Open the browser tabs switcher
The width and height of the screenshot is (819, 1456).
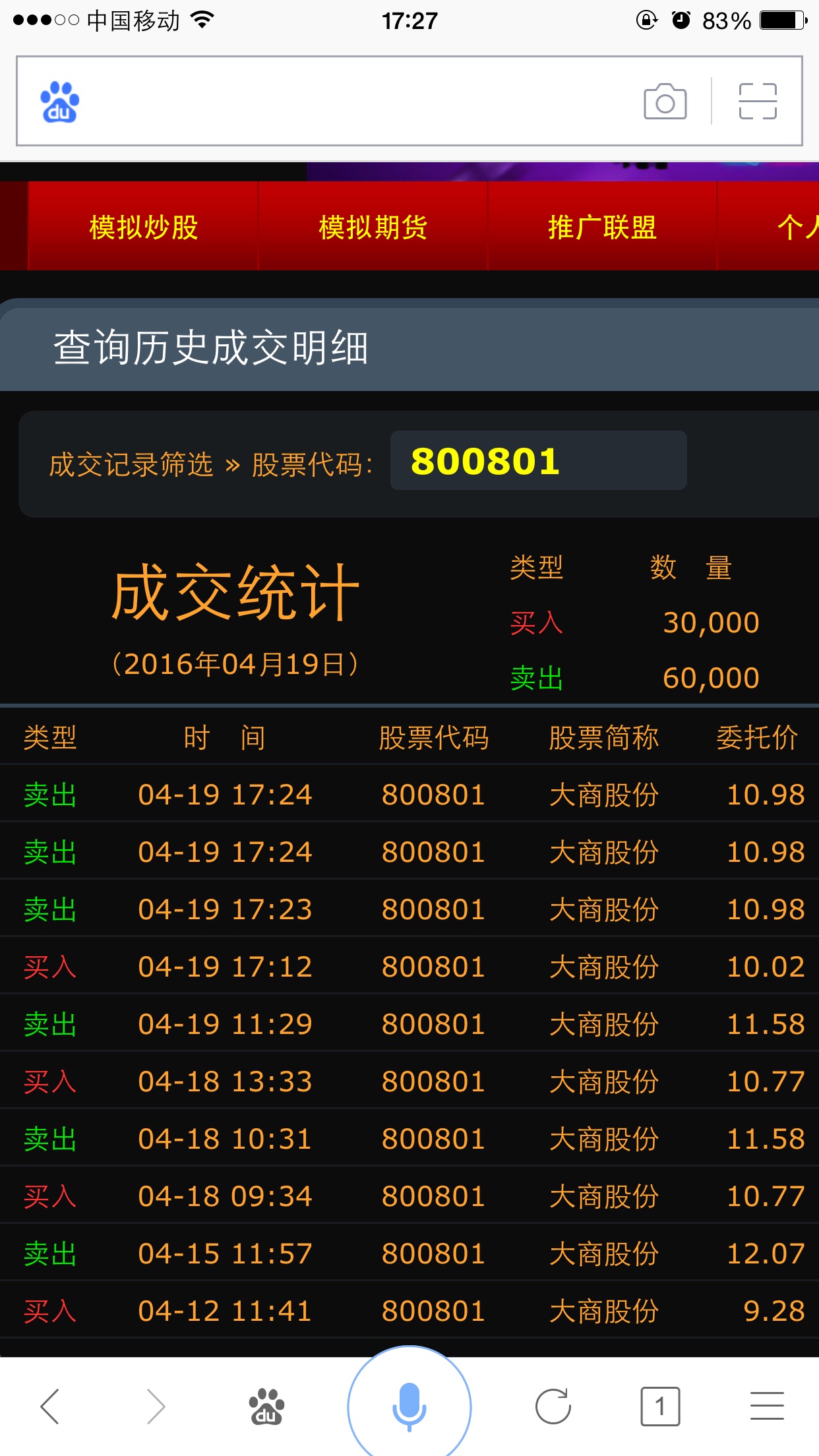[660, 1406]
